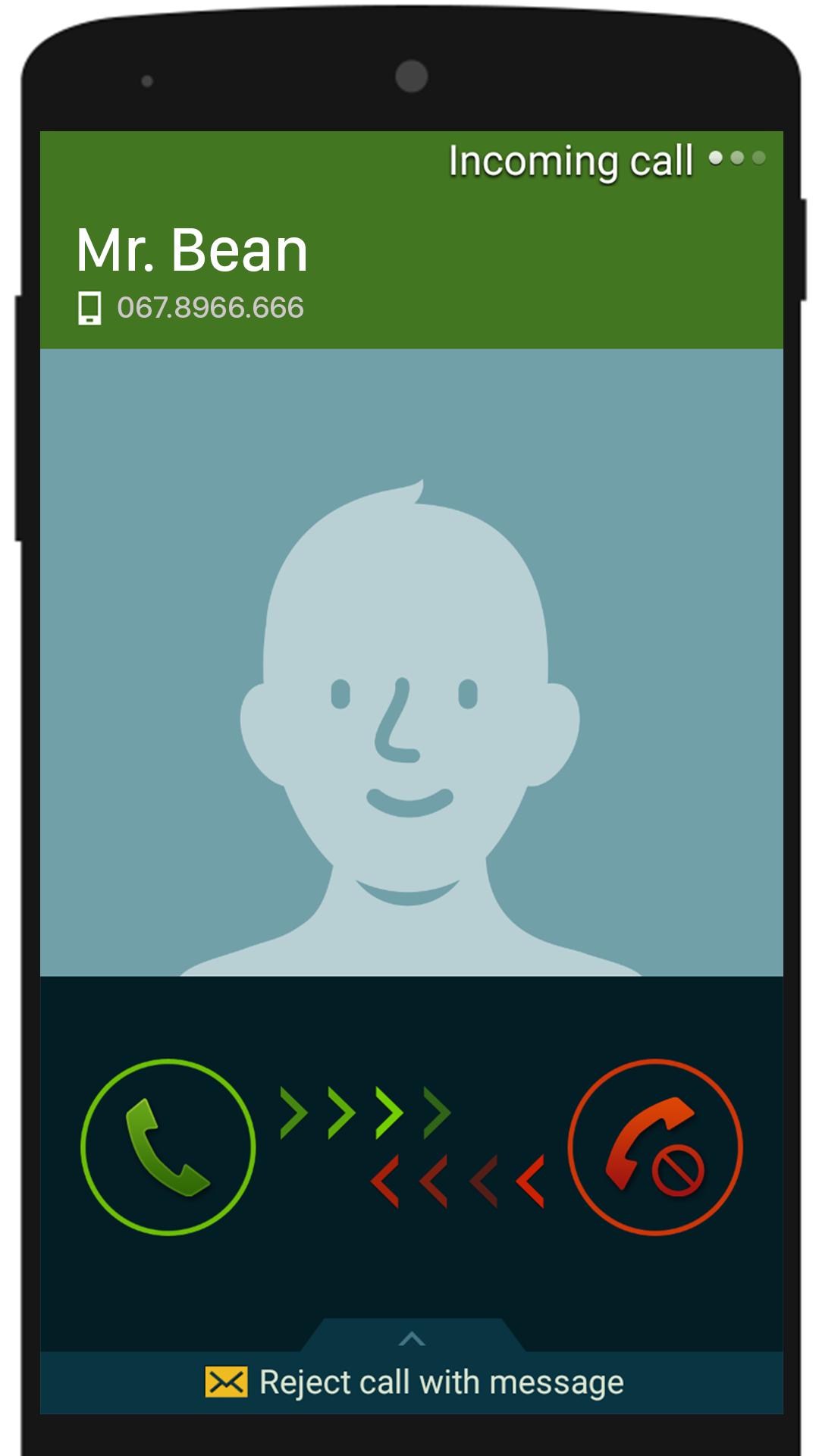Open the Reject call with message panel

click(x=412, y=1382)
